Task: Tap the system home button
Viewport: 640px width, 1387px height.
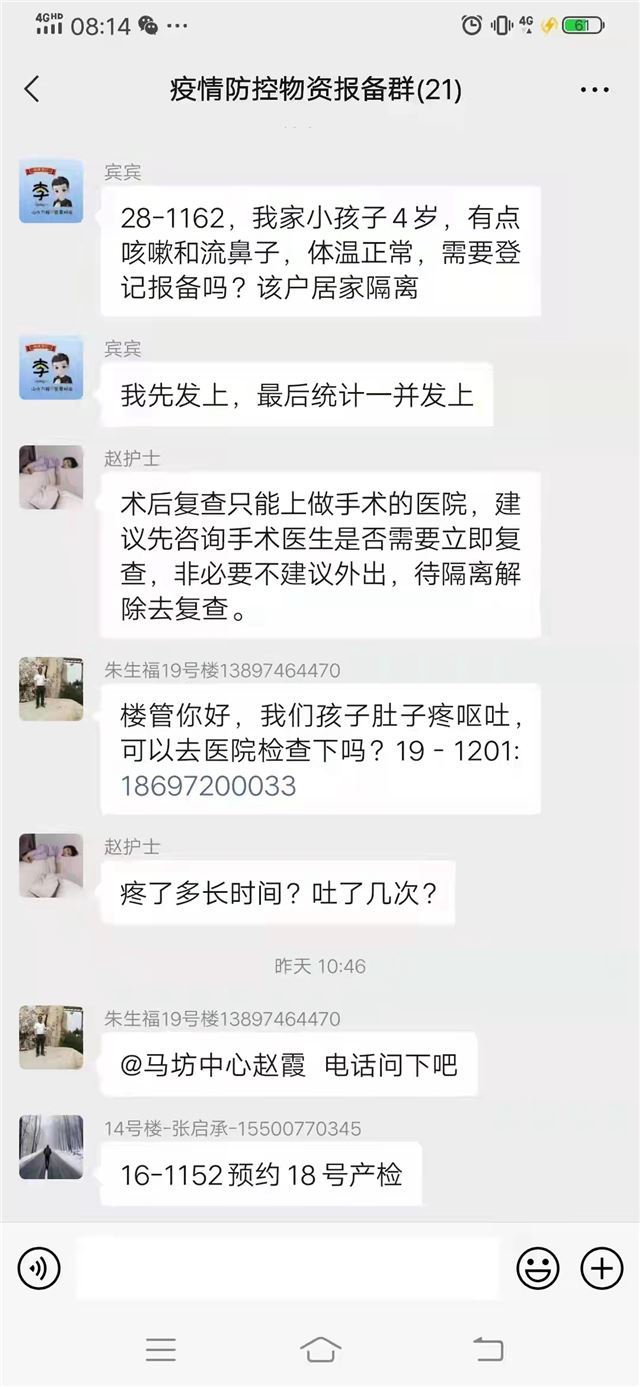Action: [x=320, y=1349]
